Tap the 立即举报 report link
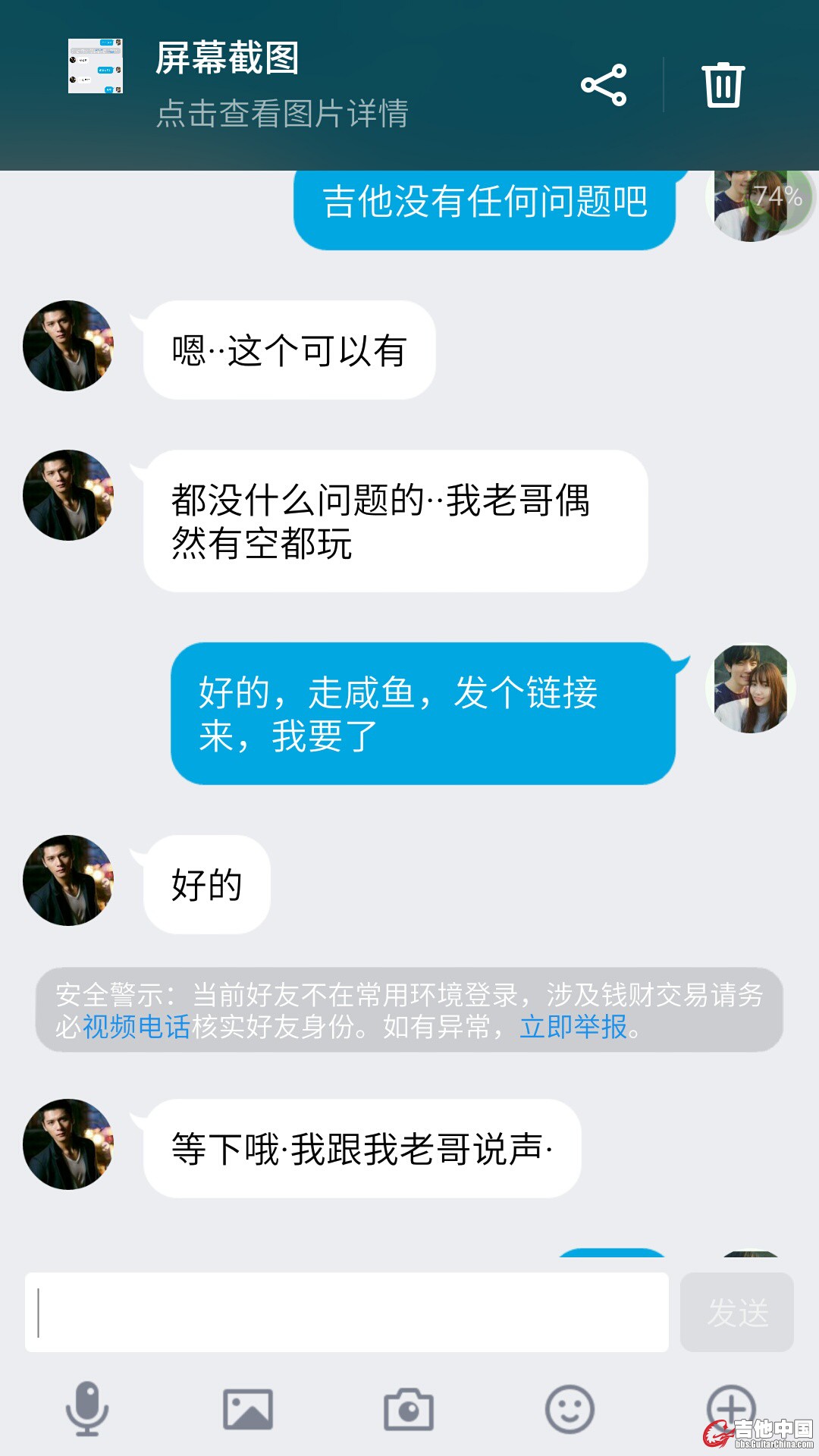Screen dimensions: 819x1456 tap(573, 1027)
